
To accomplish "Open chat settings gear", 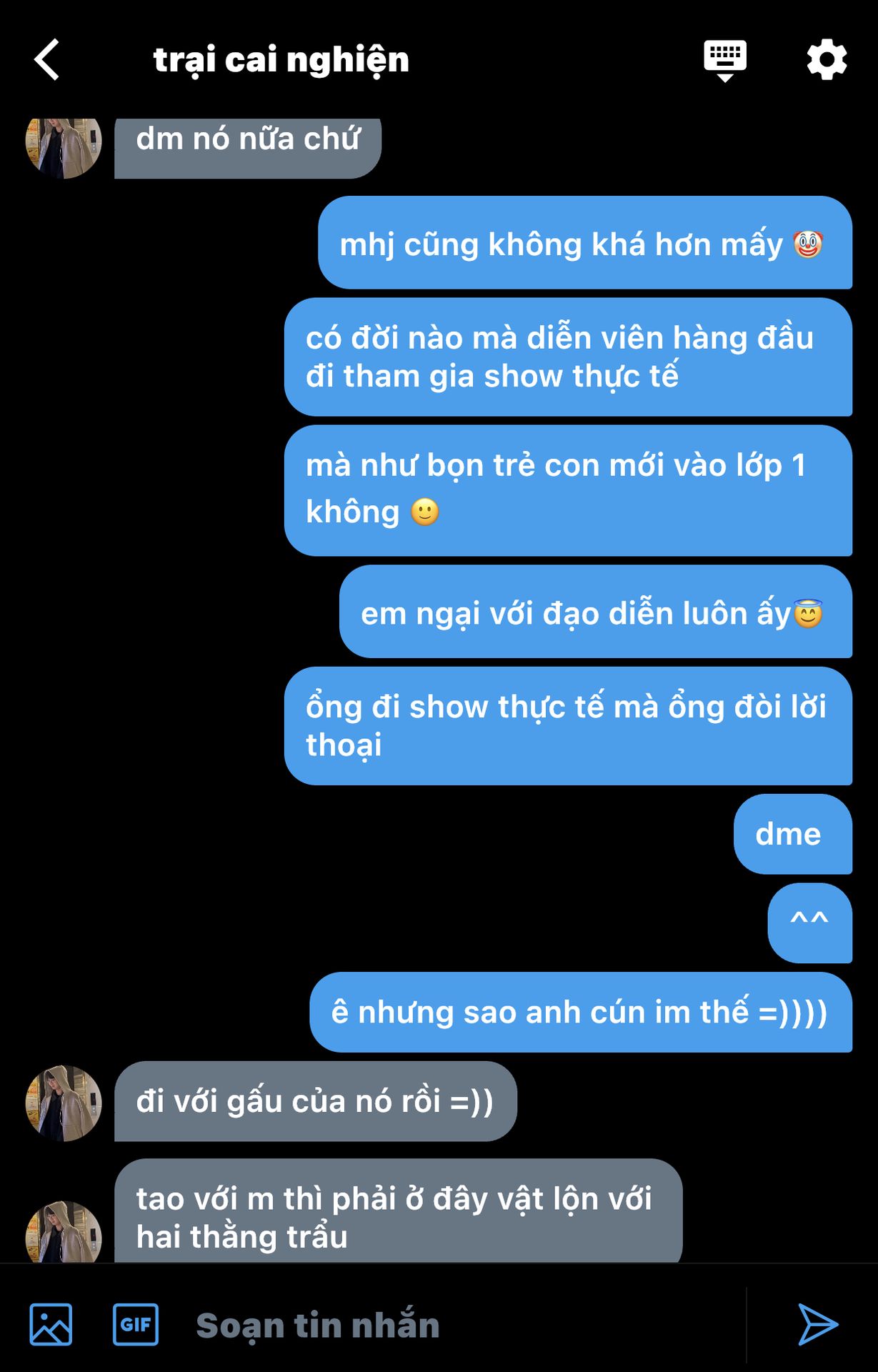I will pyautogui.click(x=827, y=60).
